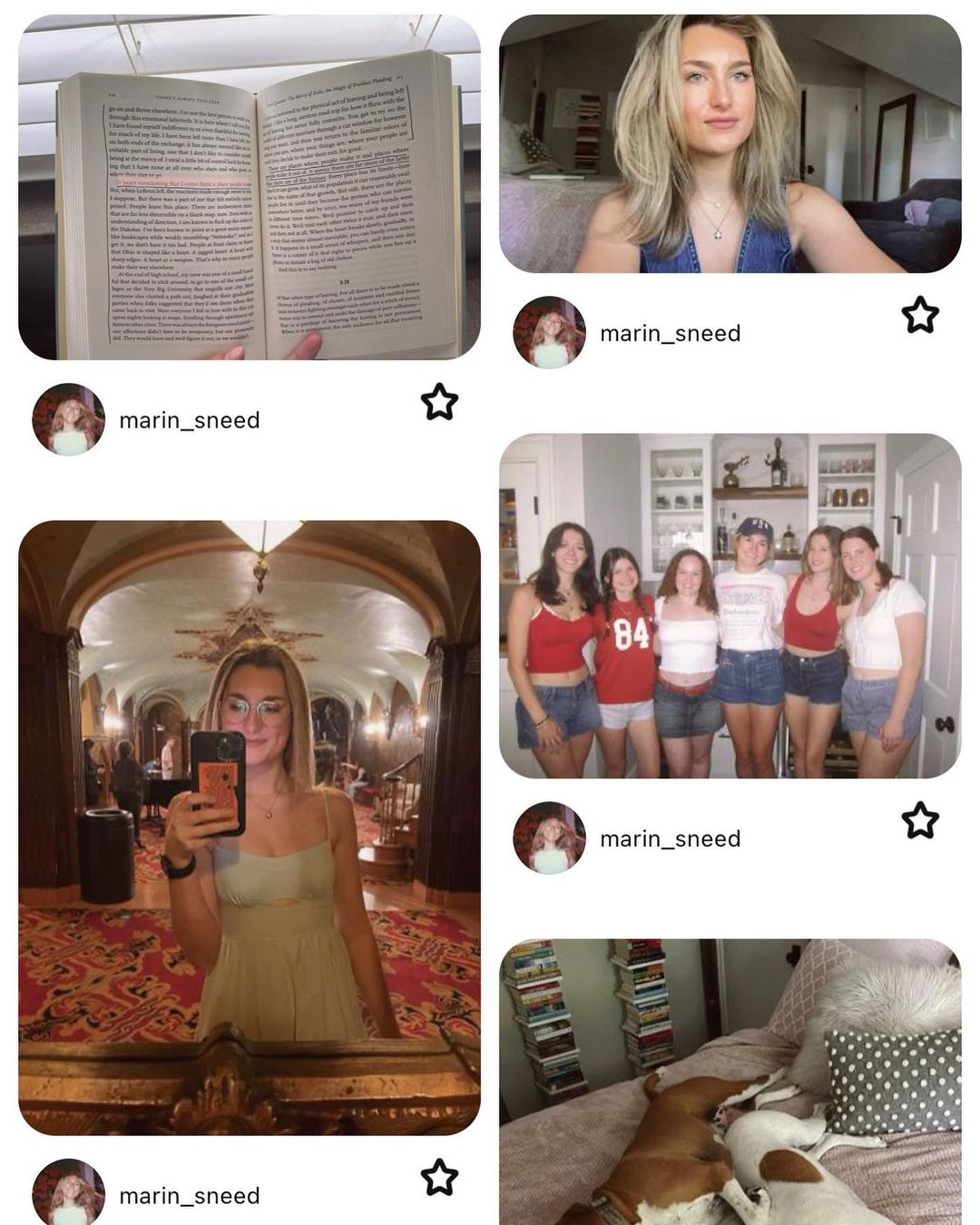
Task: Visit marin_sneed profile under the book photo
Action: tap(190, 420)
